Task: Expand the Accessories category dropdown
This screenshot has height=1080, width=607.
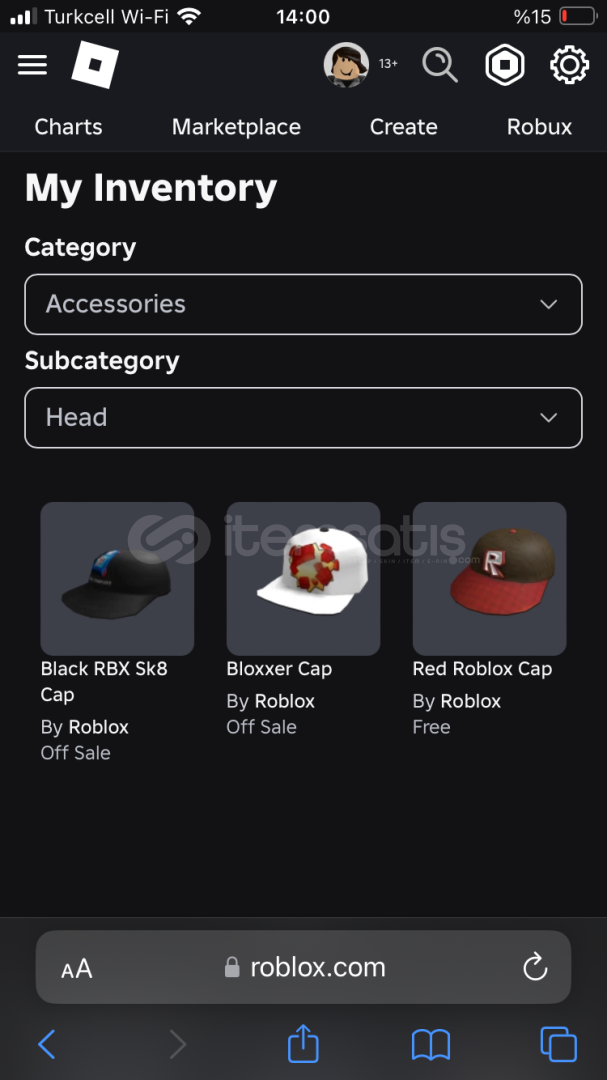Action: click(303, 304)
